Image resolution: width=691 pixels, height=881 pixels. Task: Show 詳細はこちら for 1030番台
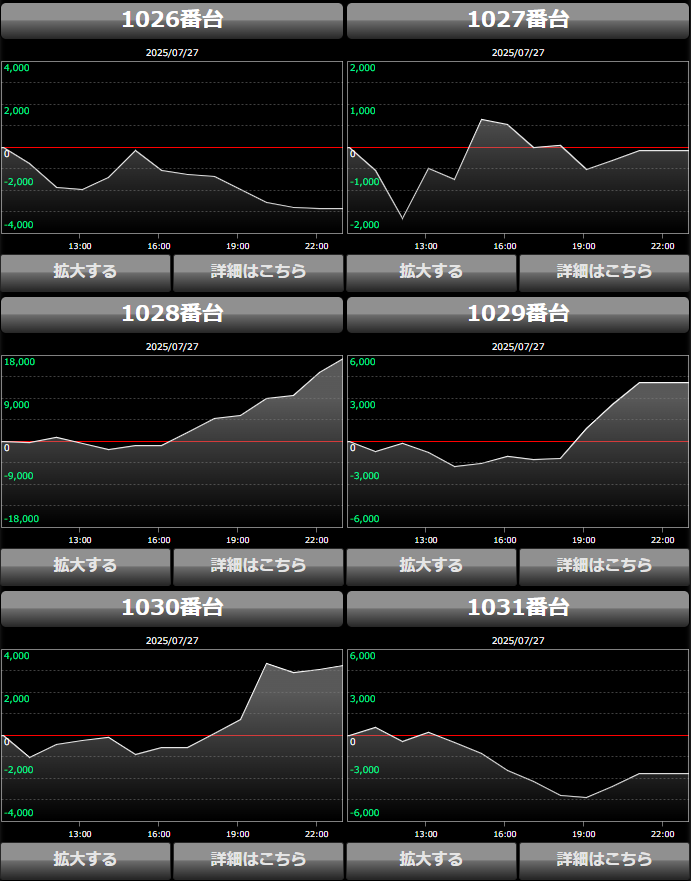(258, 859)
